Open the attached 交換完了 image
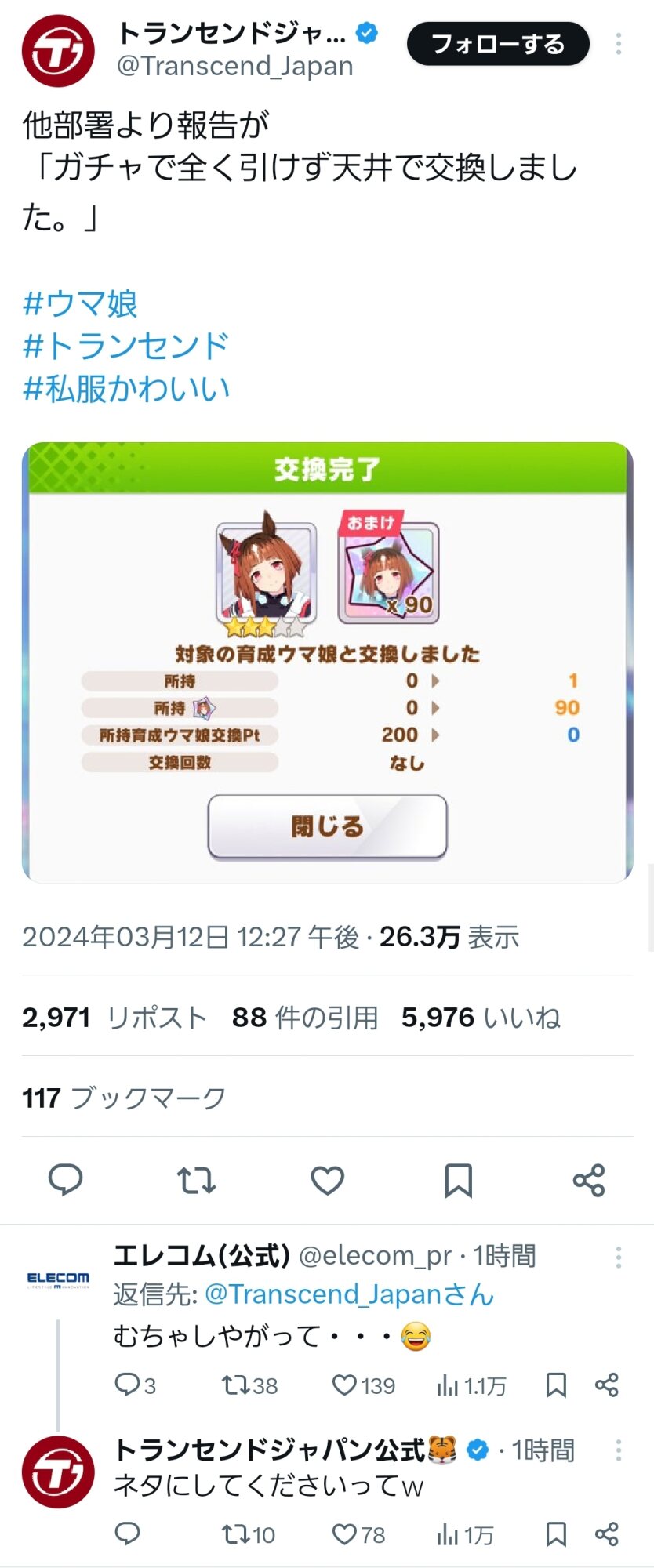This screenshot has height=1568, width=654. [327, 662]
